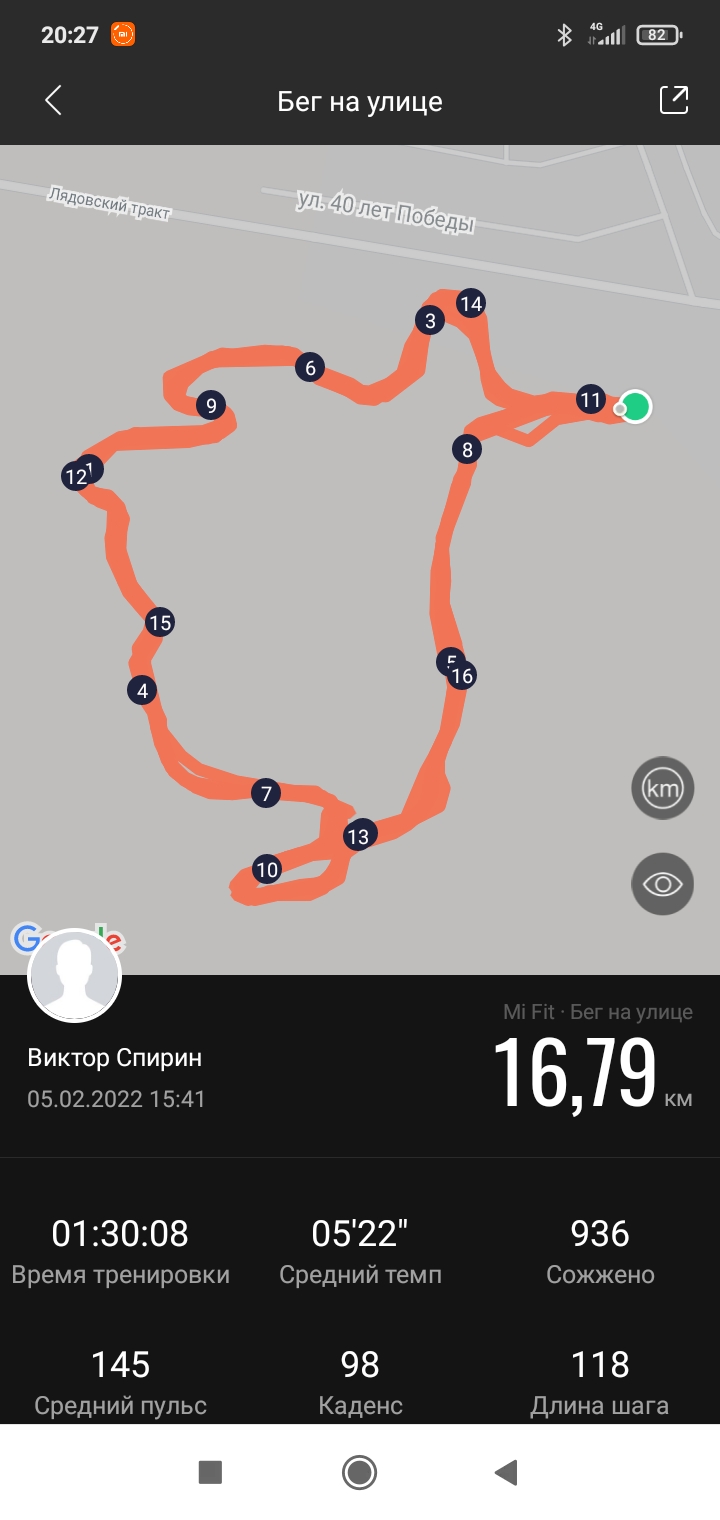The height and width of the screenshot is (1520, 720).
Task: Open recent apps with the square button
Action: coord(210,1472)
